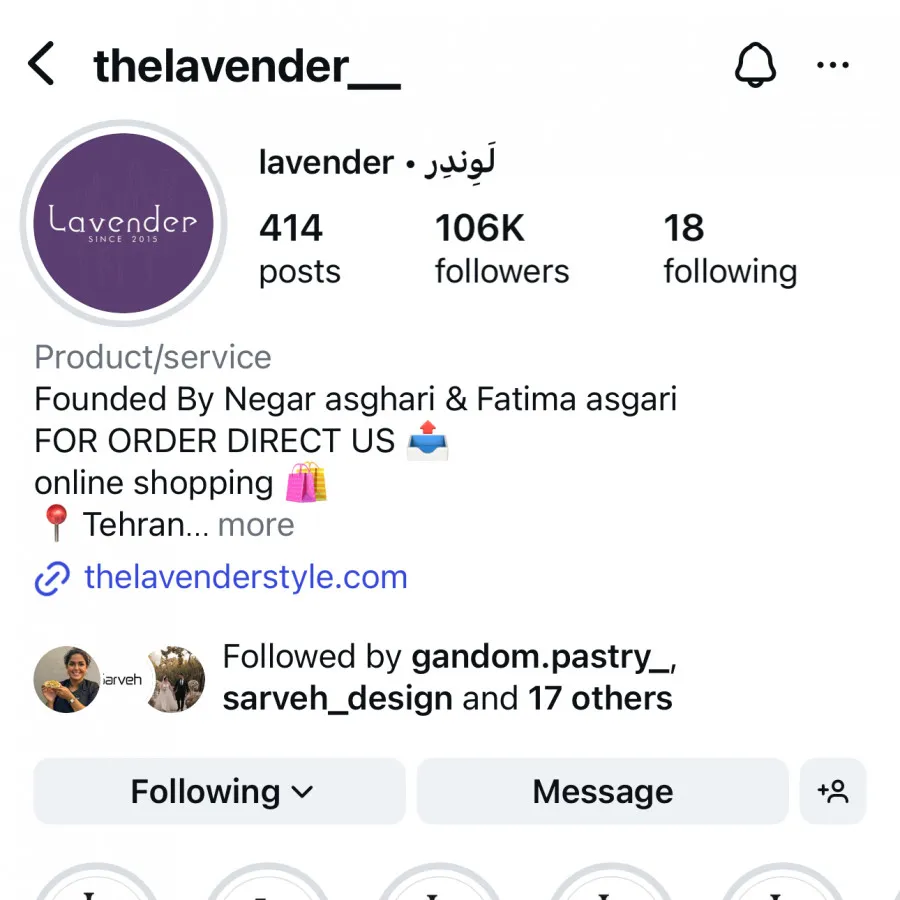Open the 18 following list
The width and height of the screenshot is (900, 900).
(729, 248)
